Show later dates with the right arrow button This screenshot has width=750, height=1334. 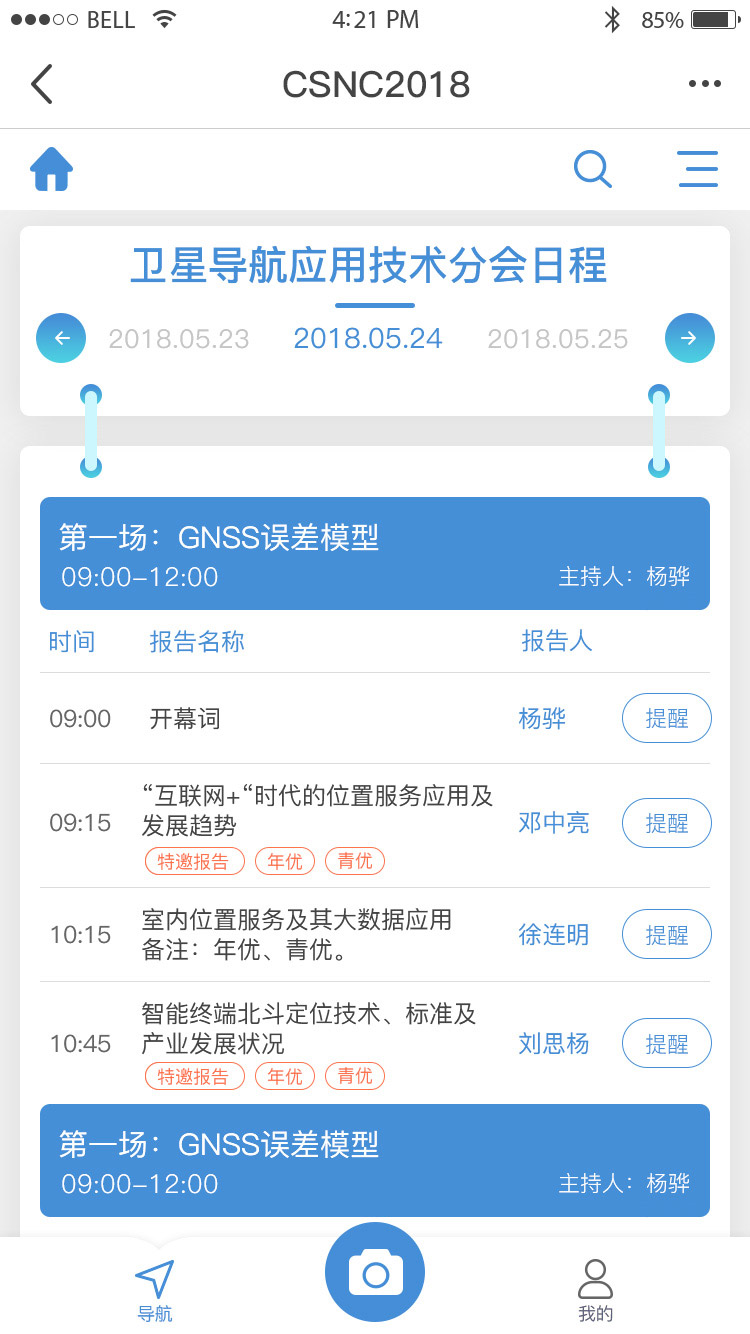click(x=690, y=338)
